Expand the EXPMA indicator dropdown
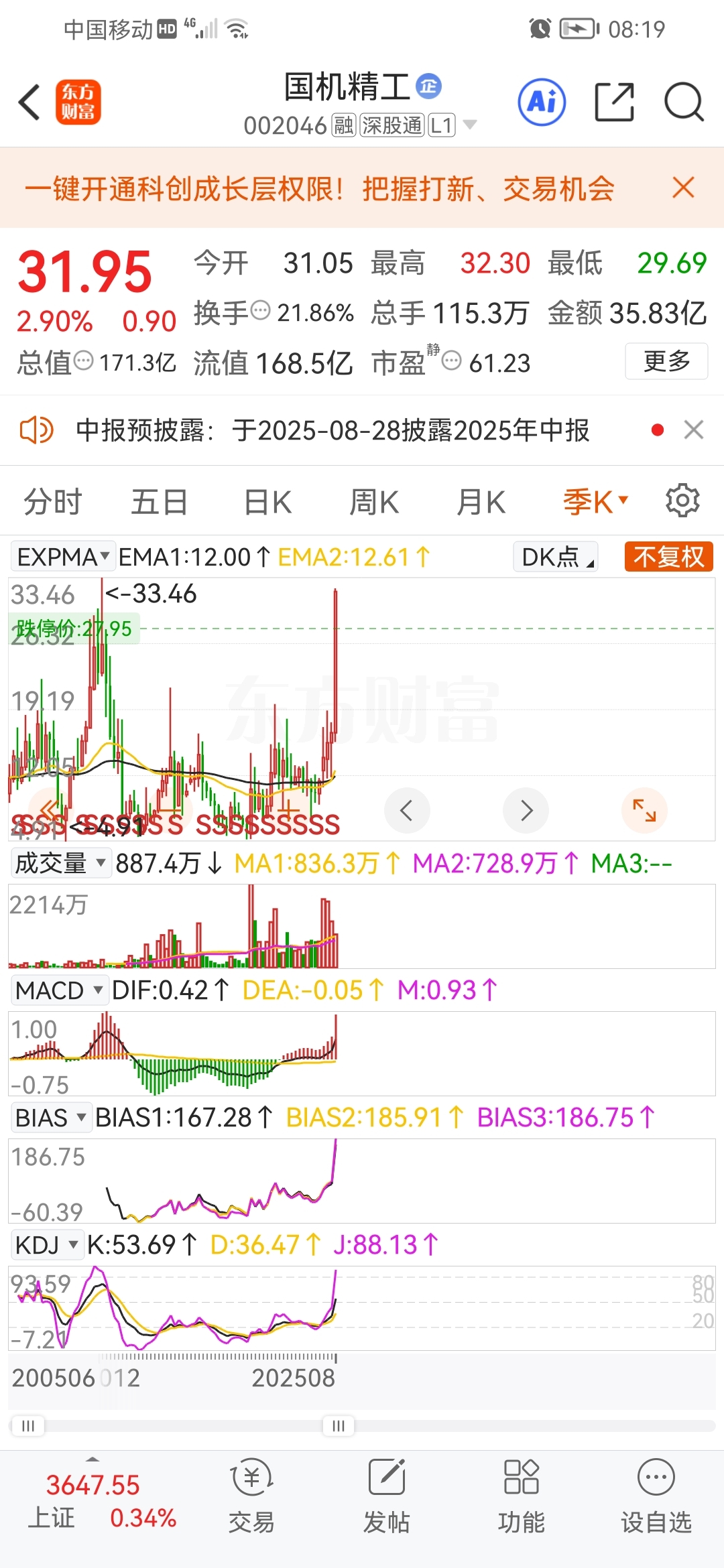 pyautogui.click(x=62, y=557)
